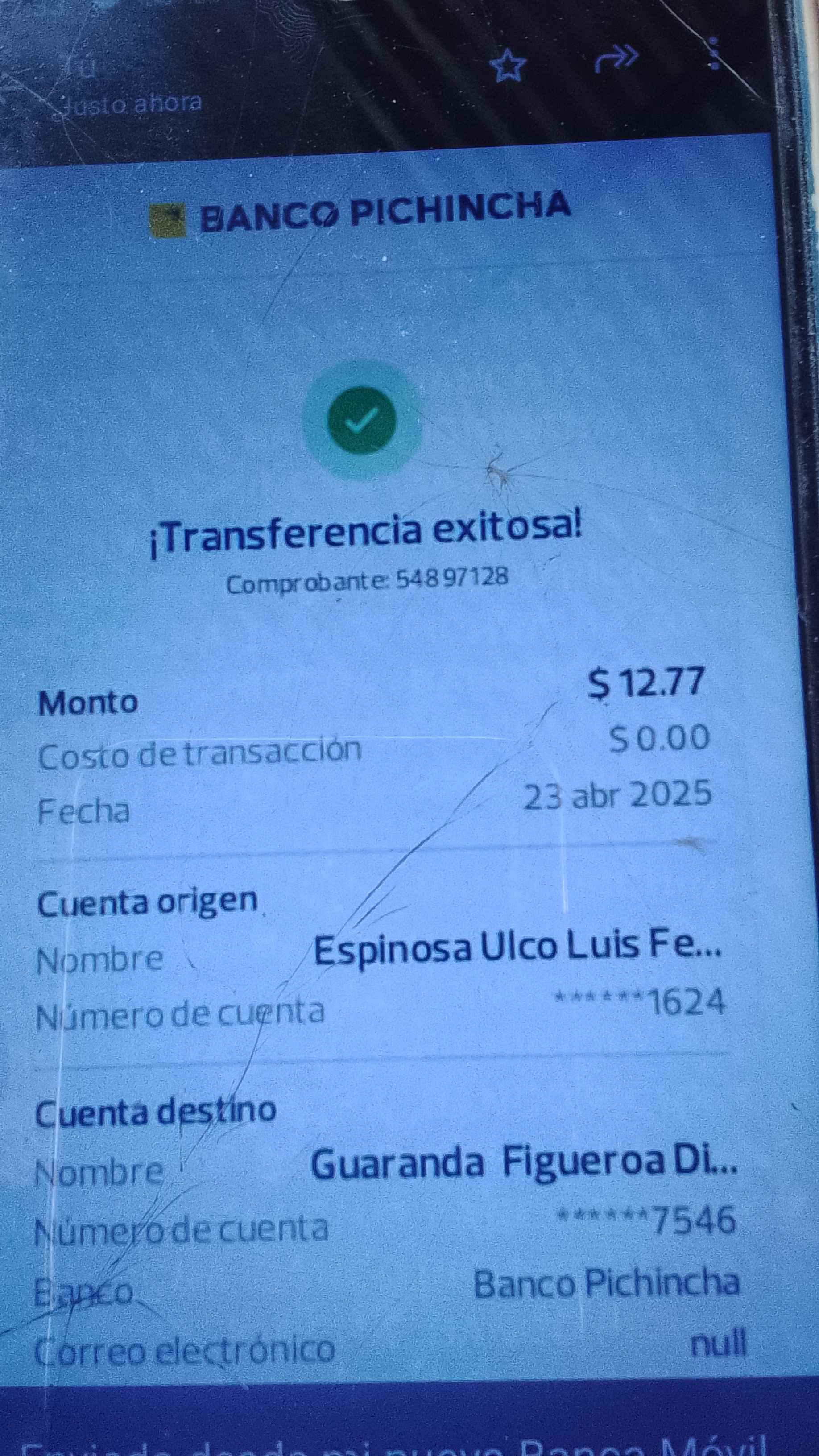
Task: Forward the transfer receipt image
Action: (x=616, y=58)
